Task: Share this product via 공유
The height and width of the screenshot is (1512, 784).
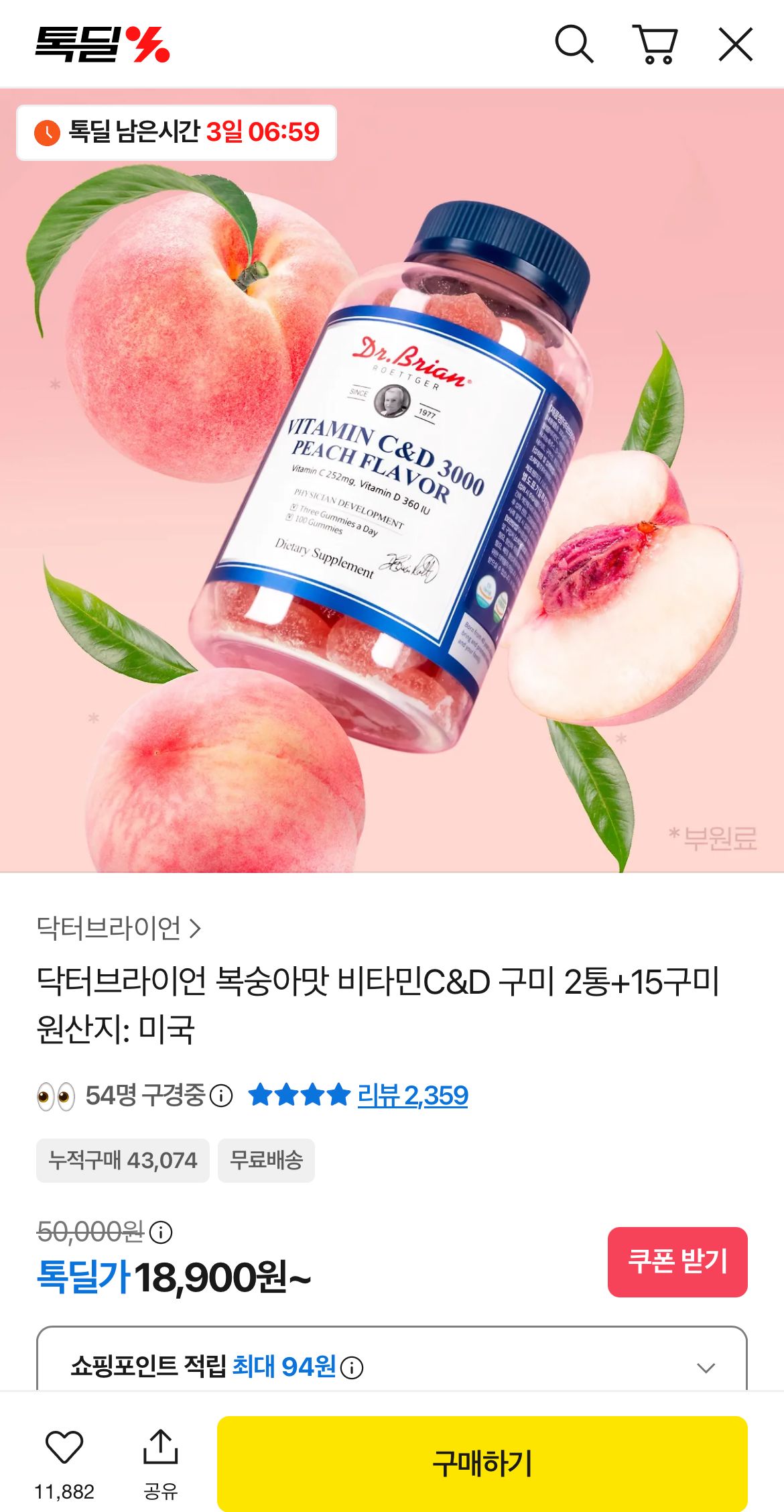Action: pos(161,1448)
